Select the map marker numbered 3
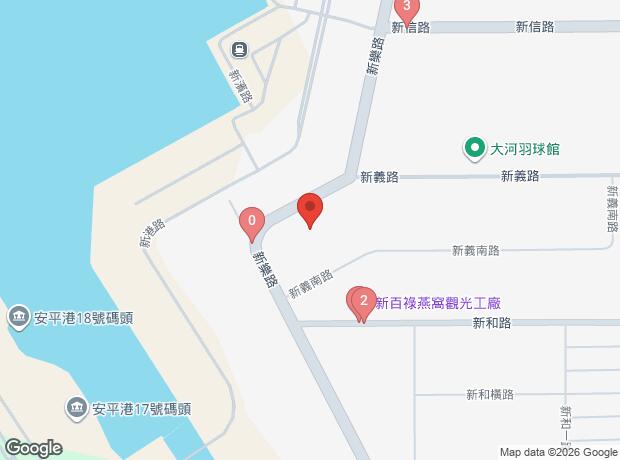The height and width of the screenshot is (460, 620). point(406,8)
